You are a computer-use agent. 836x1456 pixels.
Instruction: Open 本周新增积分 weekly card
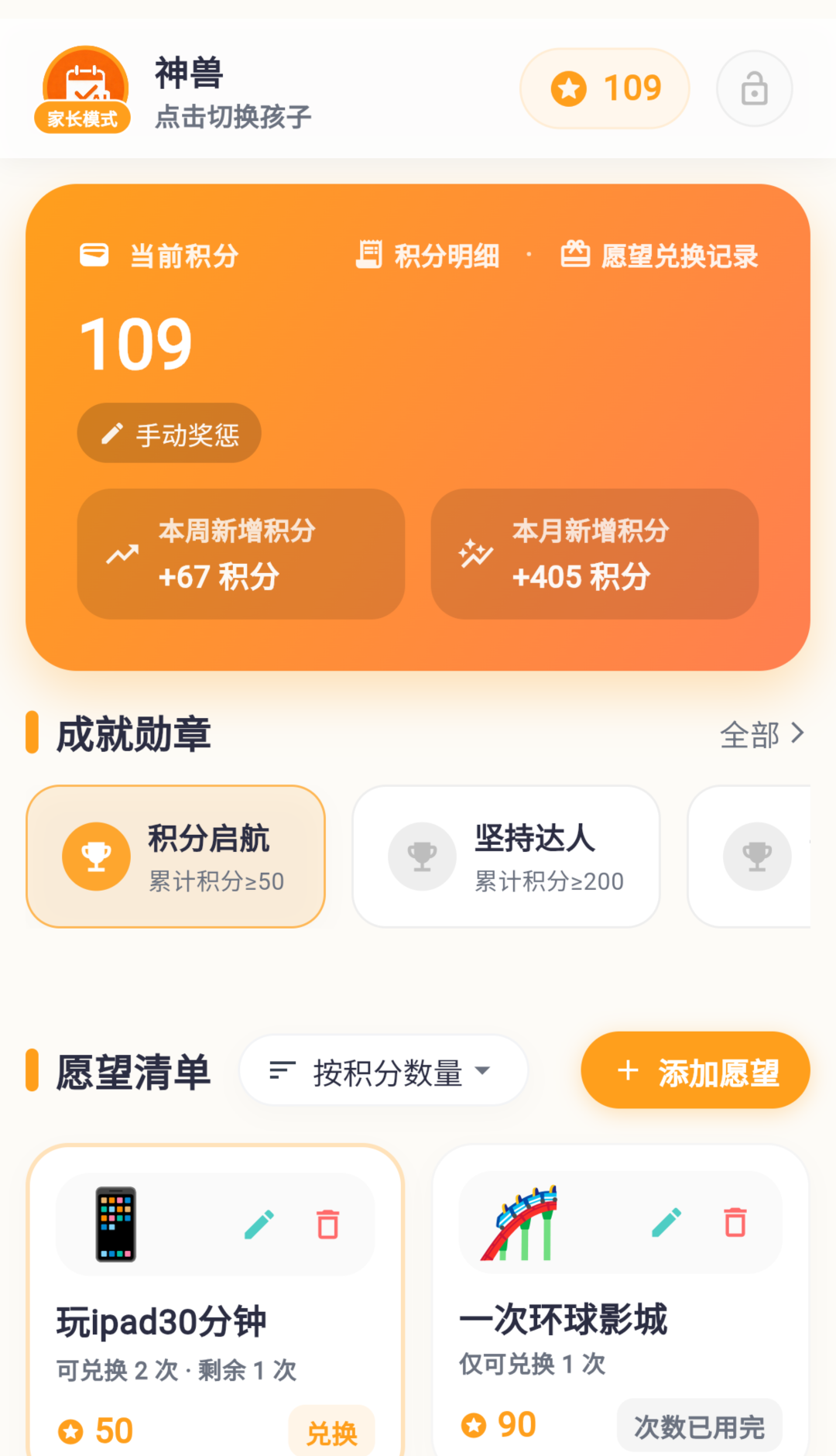[x=241, y=554]
